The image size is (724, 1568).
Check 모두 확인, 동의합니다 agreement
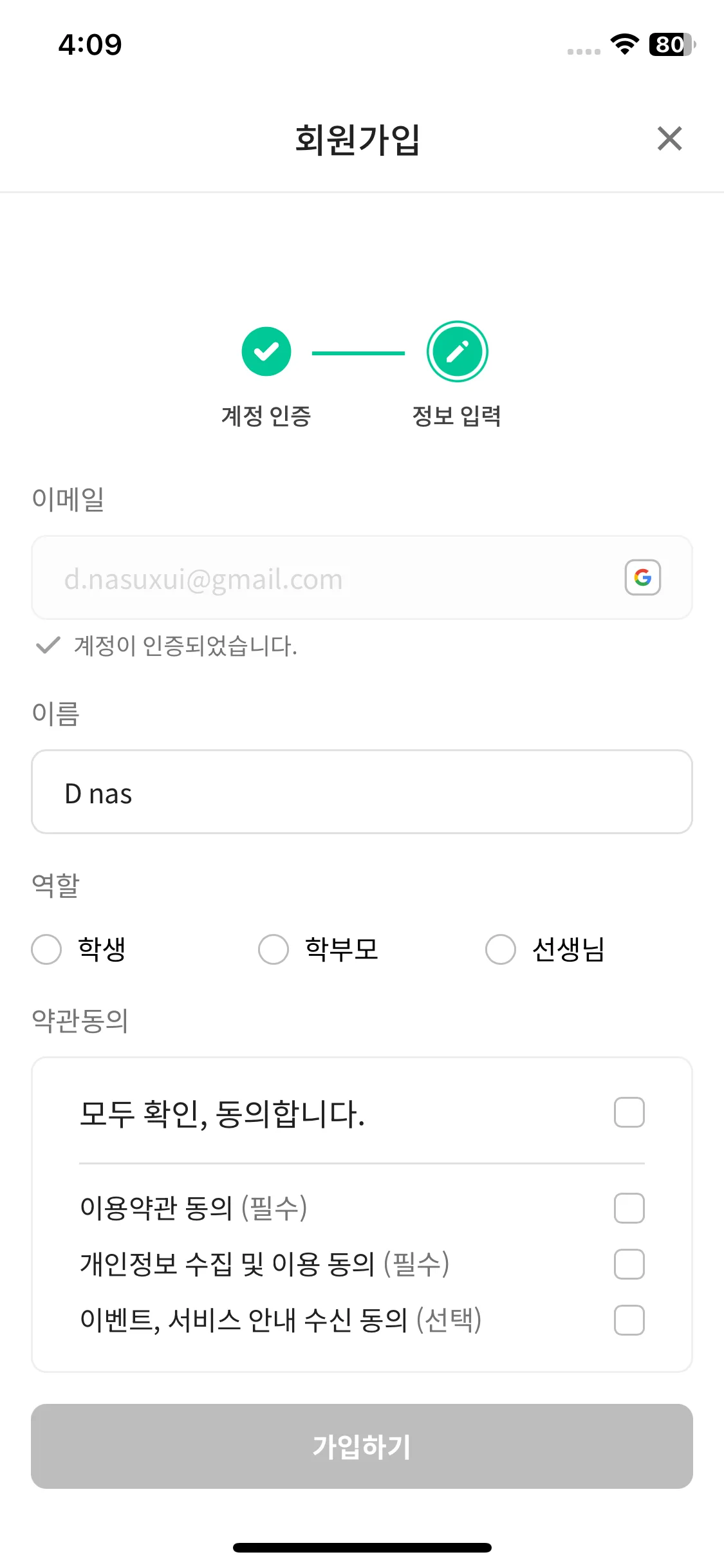click(x=628, y=1112)
